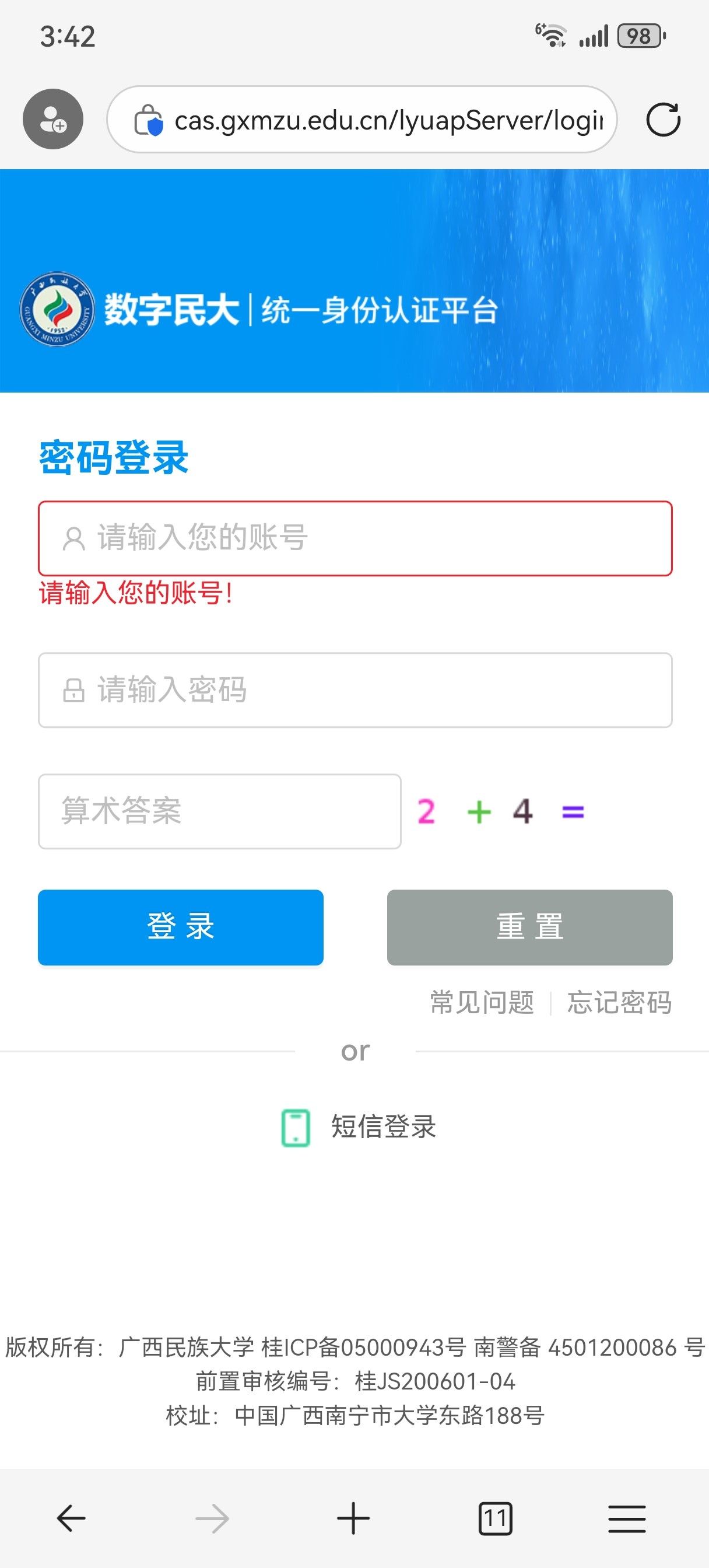Tap the browser address bar
The image size is (709, 1568).
click(x=362, y=120)
